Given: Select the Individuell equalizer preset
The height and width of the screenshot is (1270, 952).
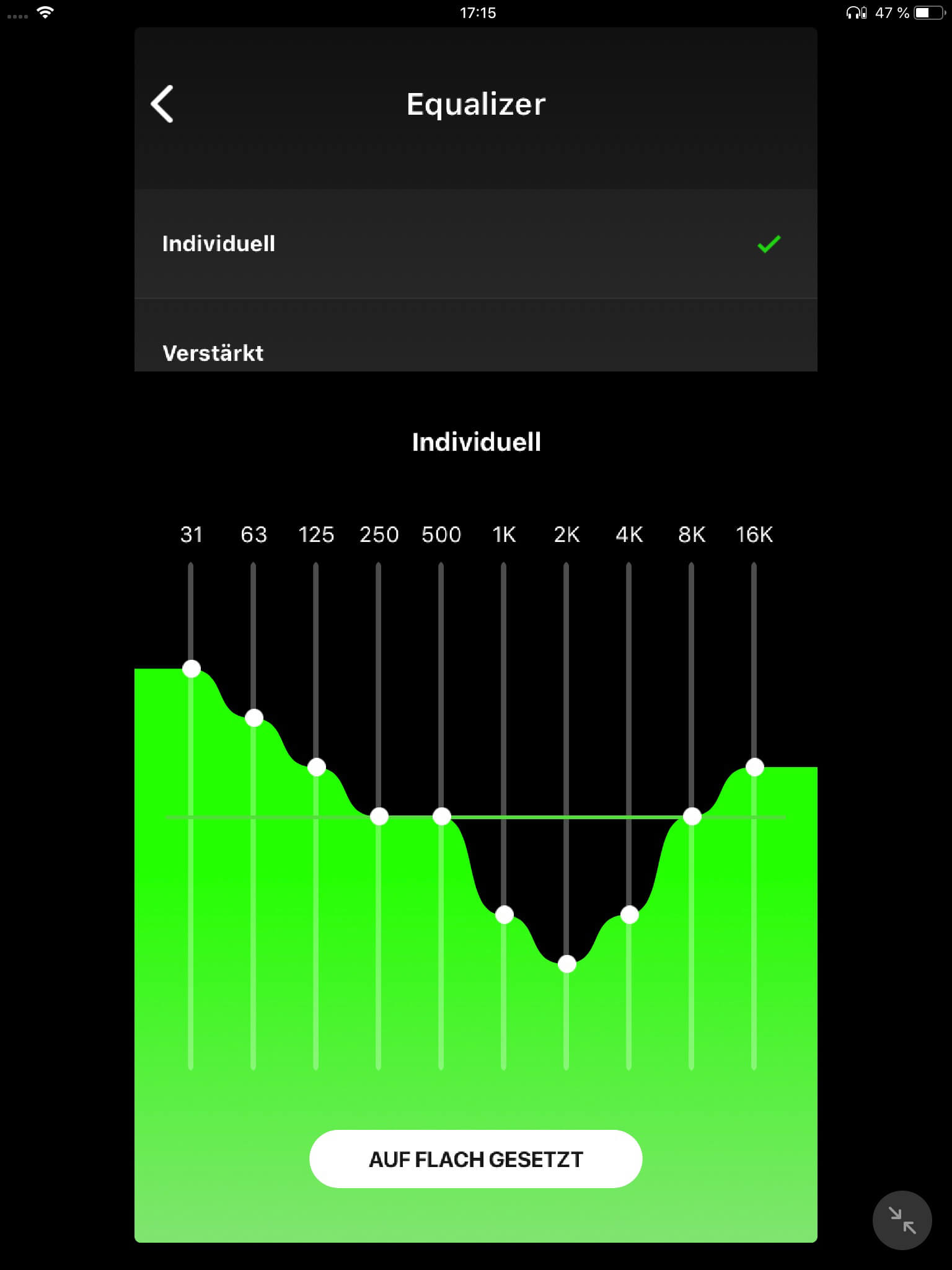Looking at the screenshot, I should [475, 244].
